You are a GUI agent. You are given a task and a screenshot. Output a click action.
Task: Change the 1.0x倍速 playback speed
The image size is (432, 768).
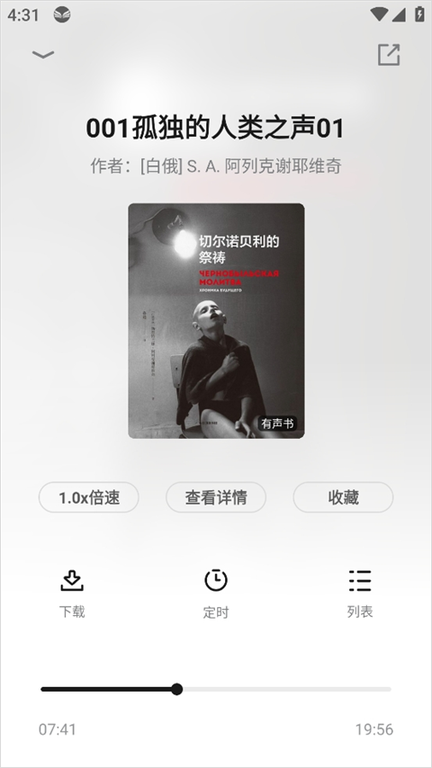tap(89, 497)
